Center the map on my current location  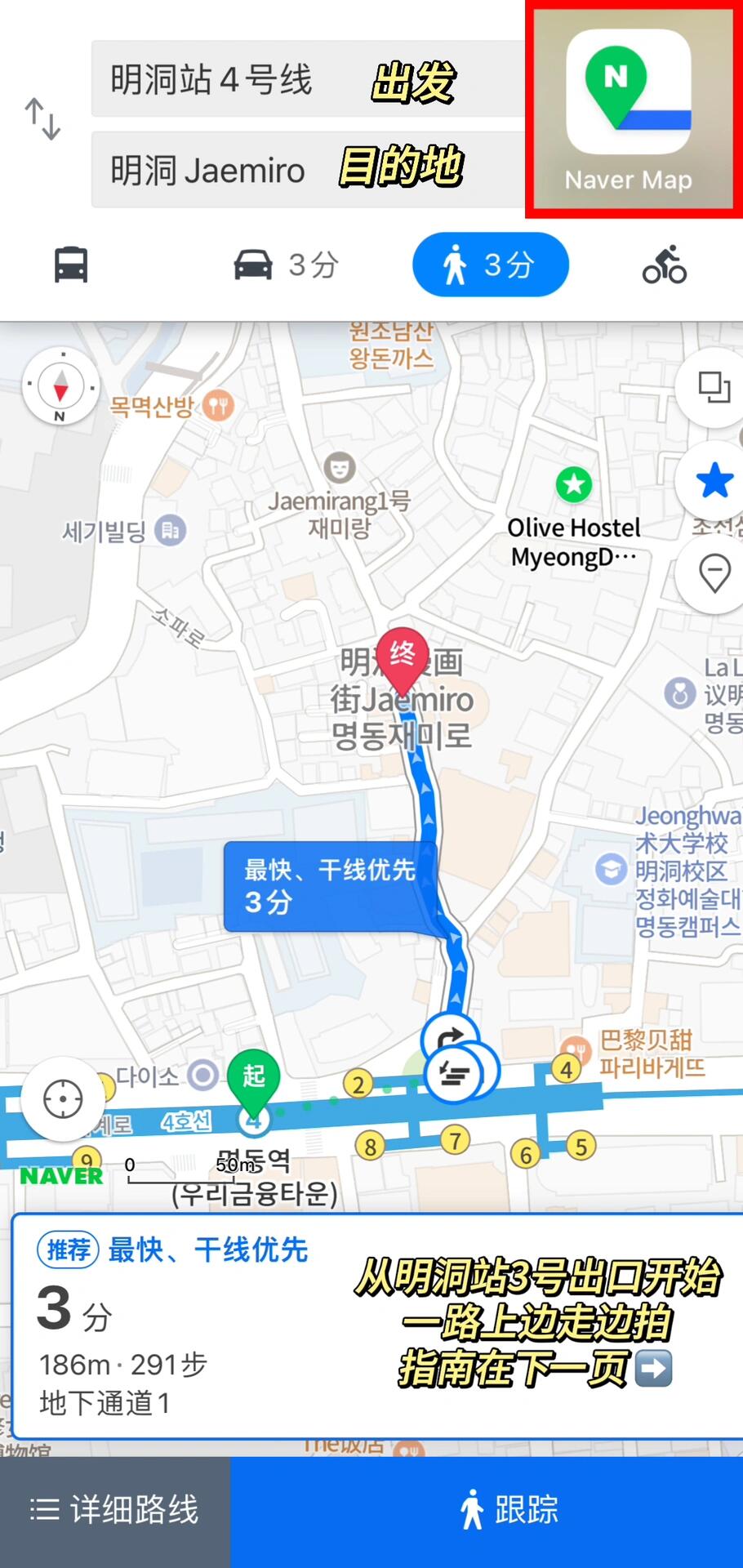pos(63,1098)
